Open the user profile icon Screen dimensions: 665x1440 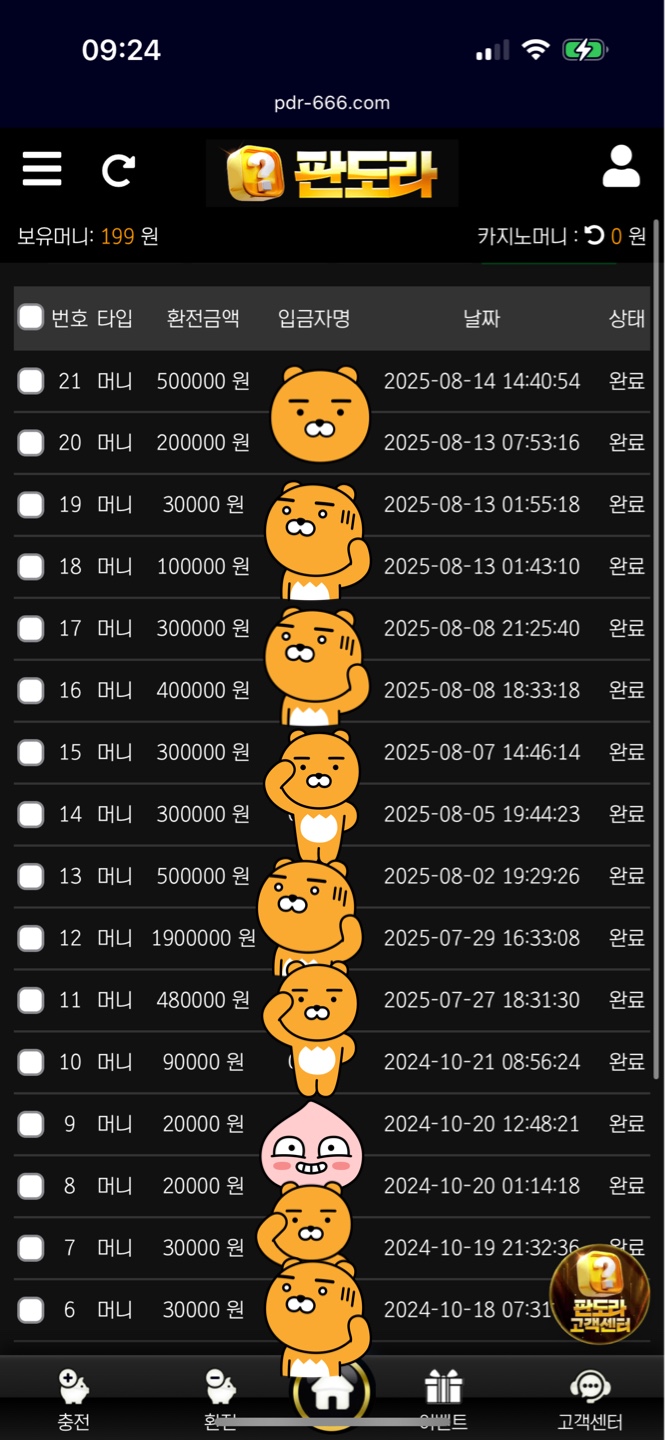[x=621, y=167]
